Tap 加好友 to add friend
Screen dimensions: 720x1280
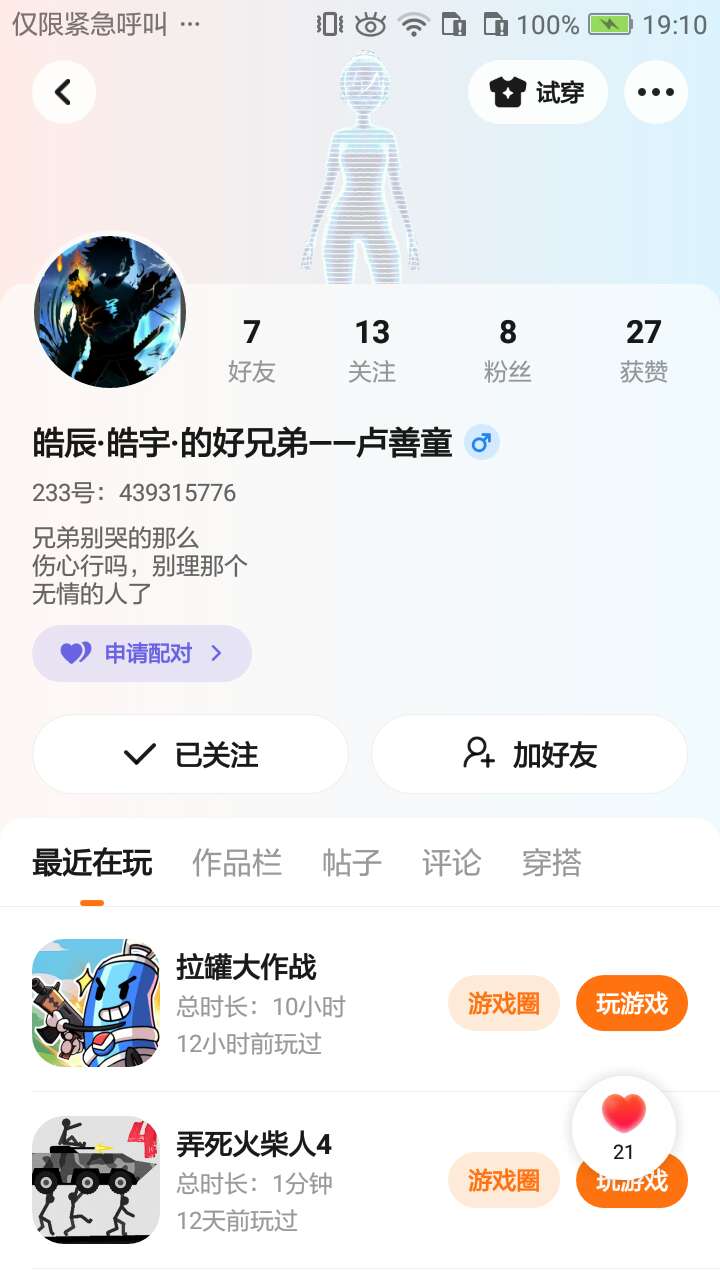(529, 754)
